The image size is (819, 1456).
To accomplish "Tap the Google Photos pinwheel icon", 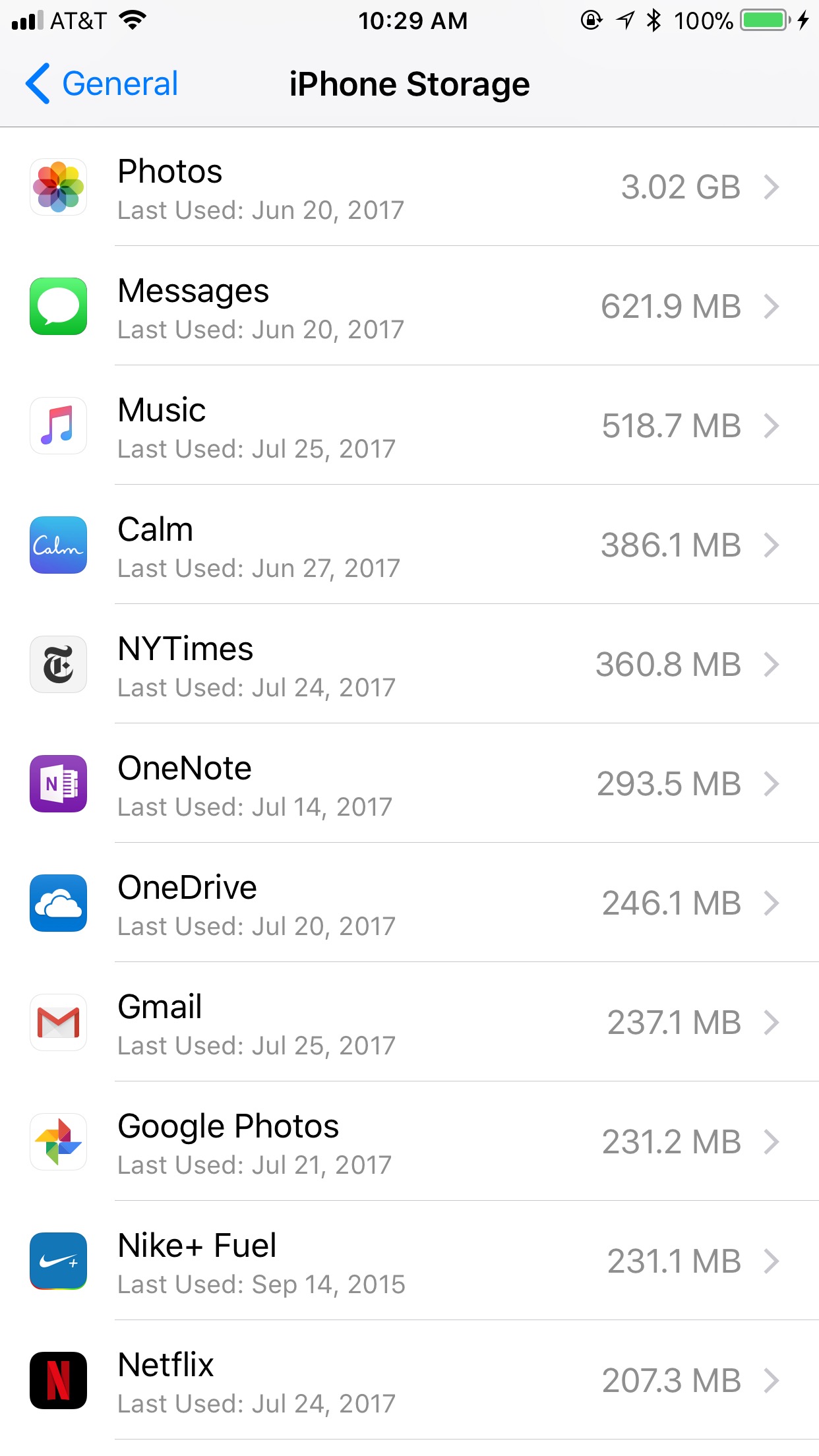I will 58,1142.
